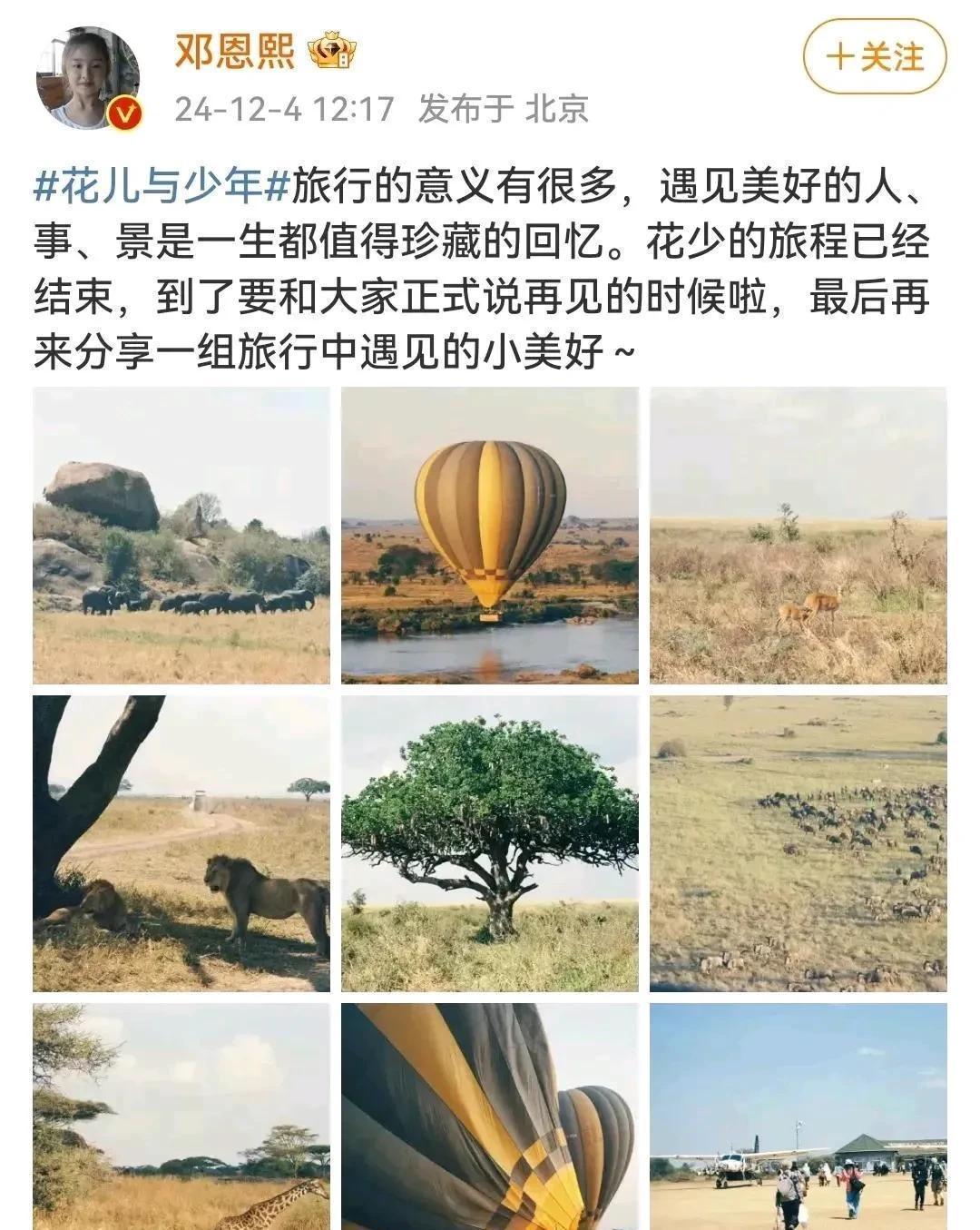Screen dimensions: 980x1230
Task: Open the close-up striped balloon photo
Action: click(490, 1117)
